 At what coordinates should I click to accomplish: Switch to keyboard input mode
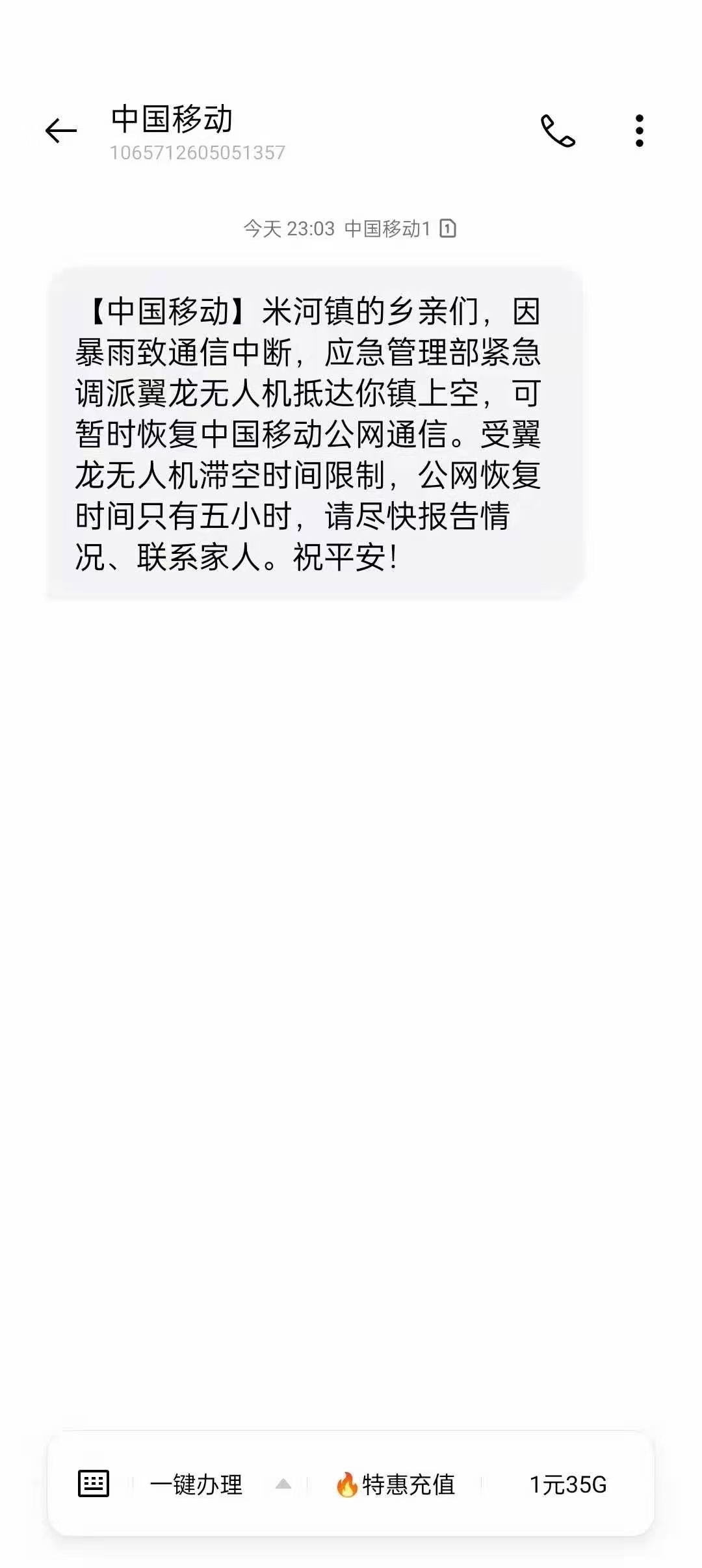(94, 1484)
